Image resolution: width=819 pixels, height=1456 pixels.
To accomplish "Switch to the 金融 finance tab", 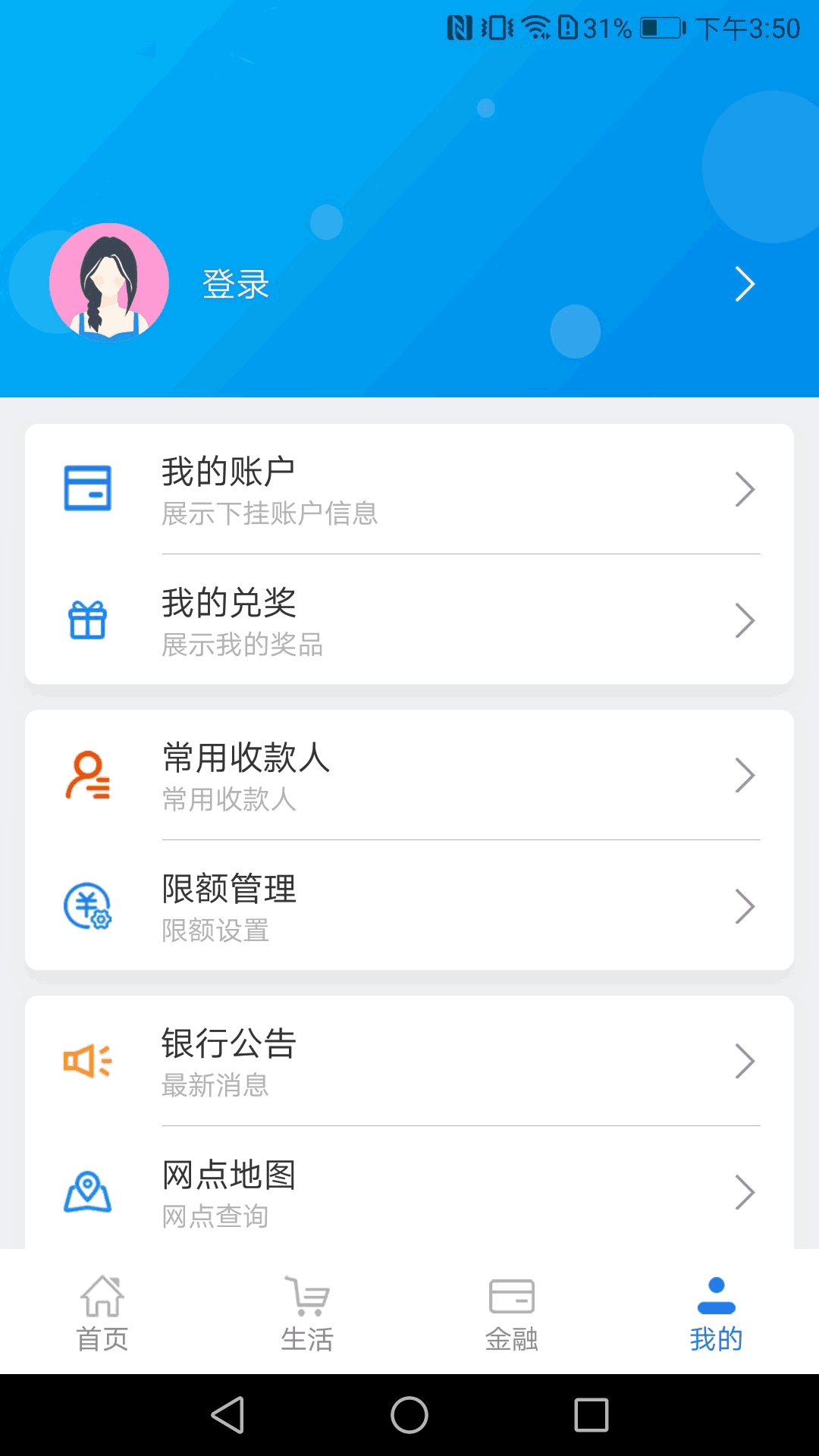I will click(x=512, y=1313).
